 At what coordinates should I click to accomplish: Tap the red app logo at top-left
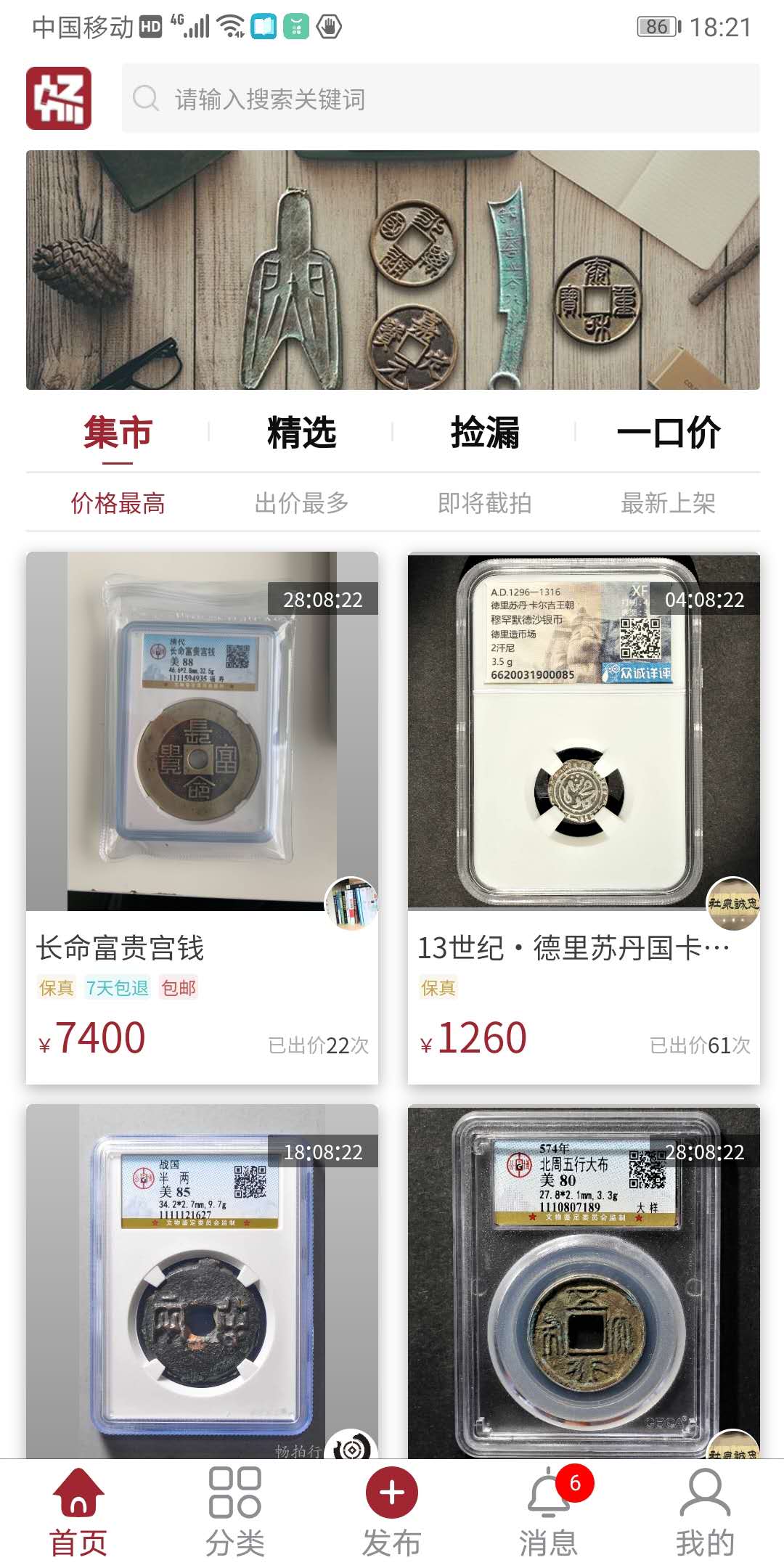59,99
